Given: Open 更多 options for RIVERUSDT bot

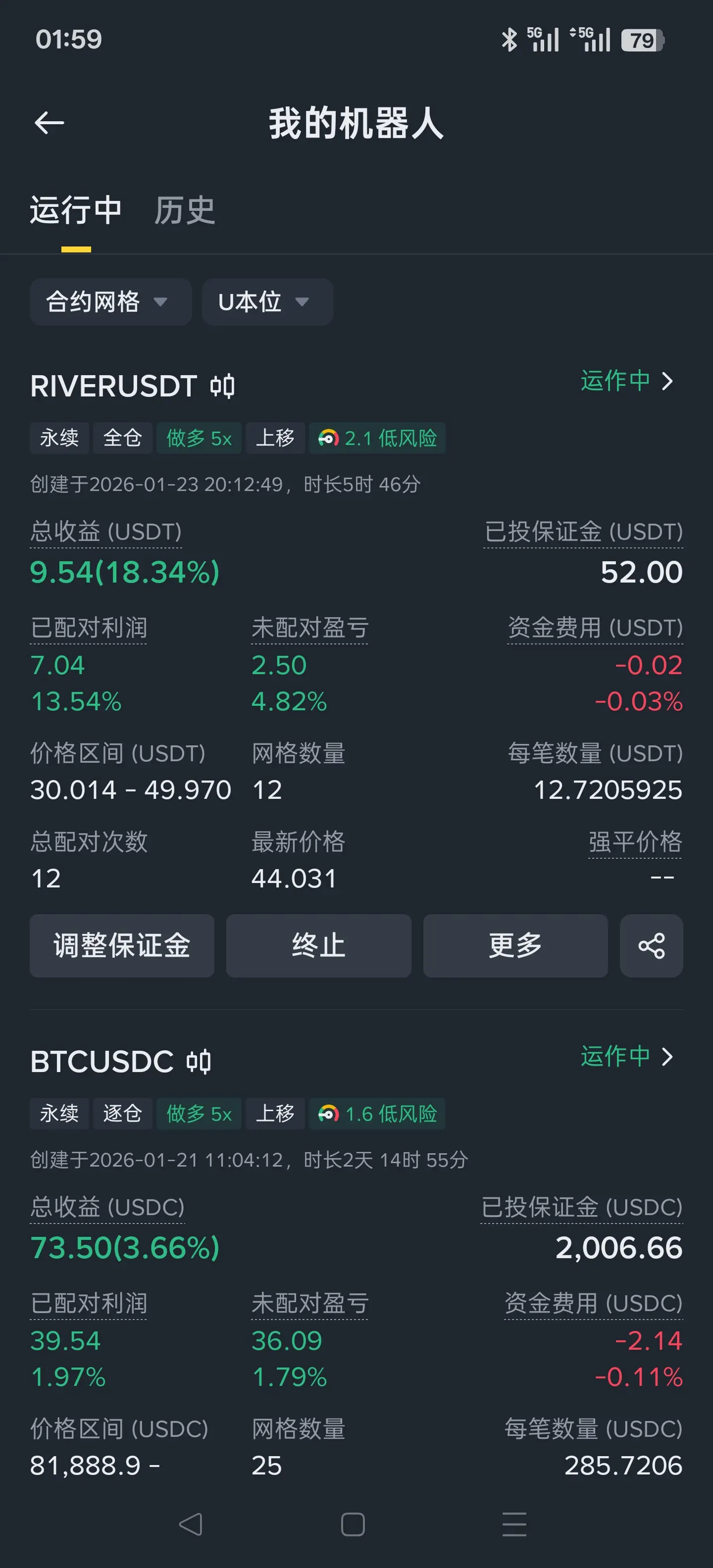Looking at the screenshot, I should pyautogui.click(x=515, y=945).
